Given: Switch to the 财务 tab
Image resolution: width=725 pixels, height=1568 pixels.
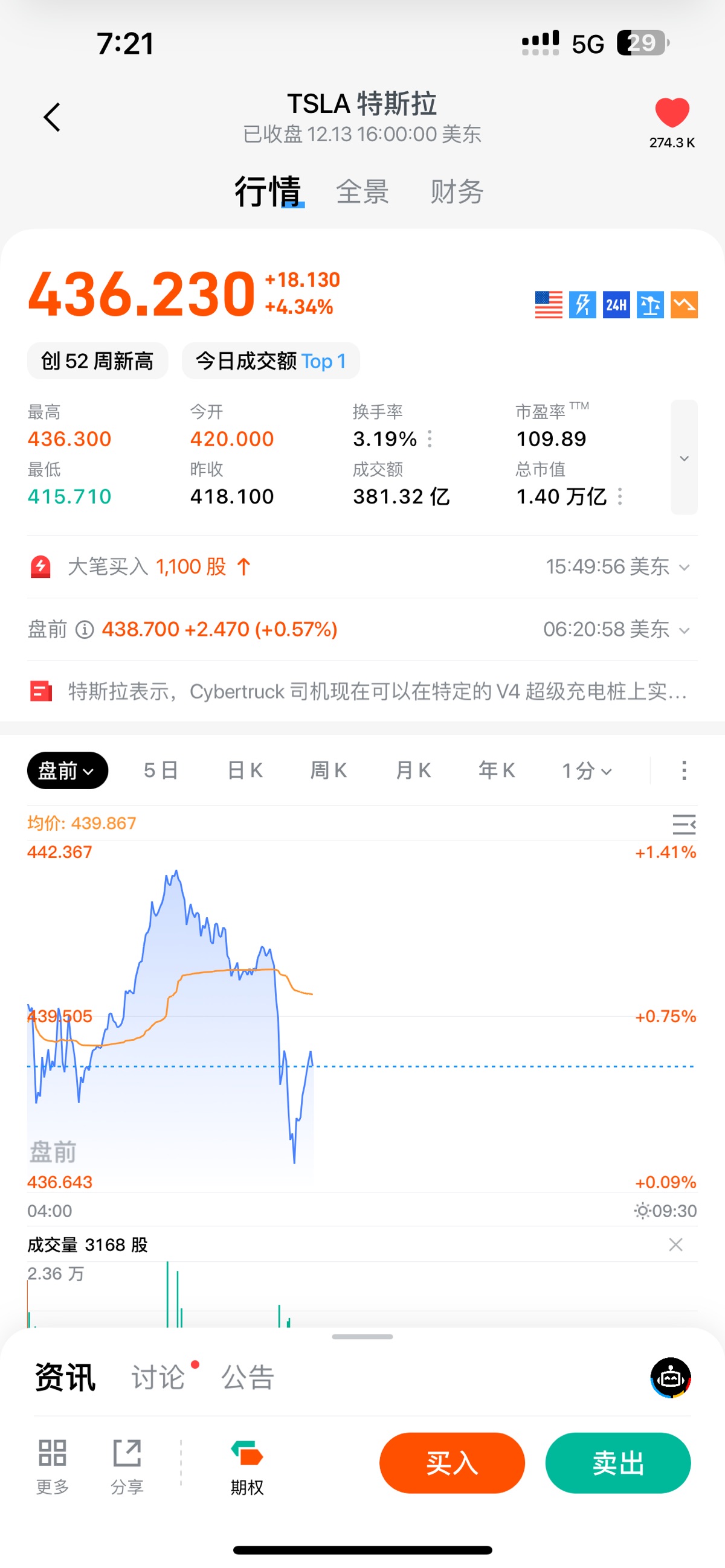Looking at the screenshot, I should [457, 192].
